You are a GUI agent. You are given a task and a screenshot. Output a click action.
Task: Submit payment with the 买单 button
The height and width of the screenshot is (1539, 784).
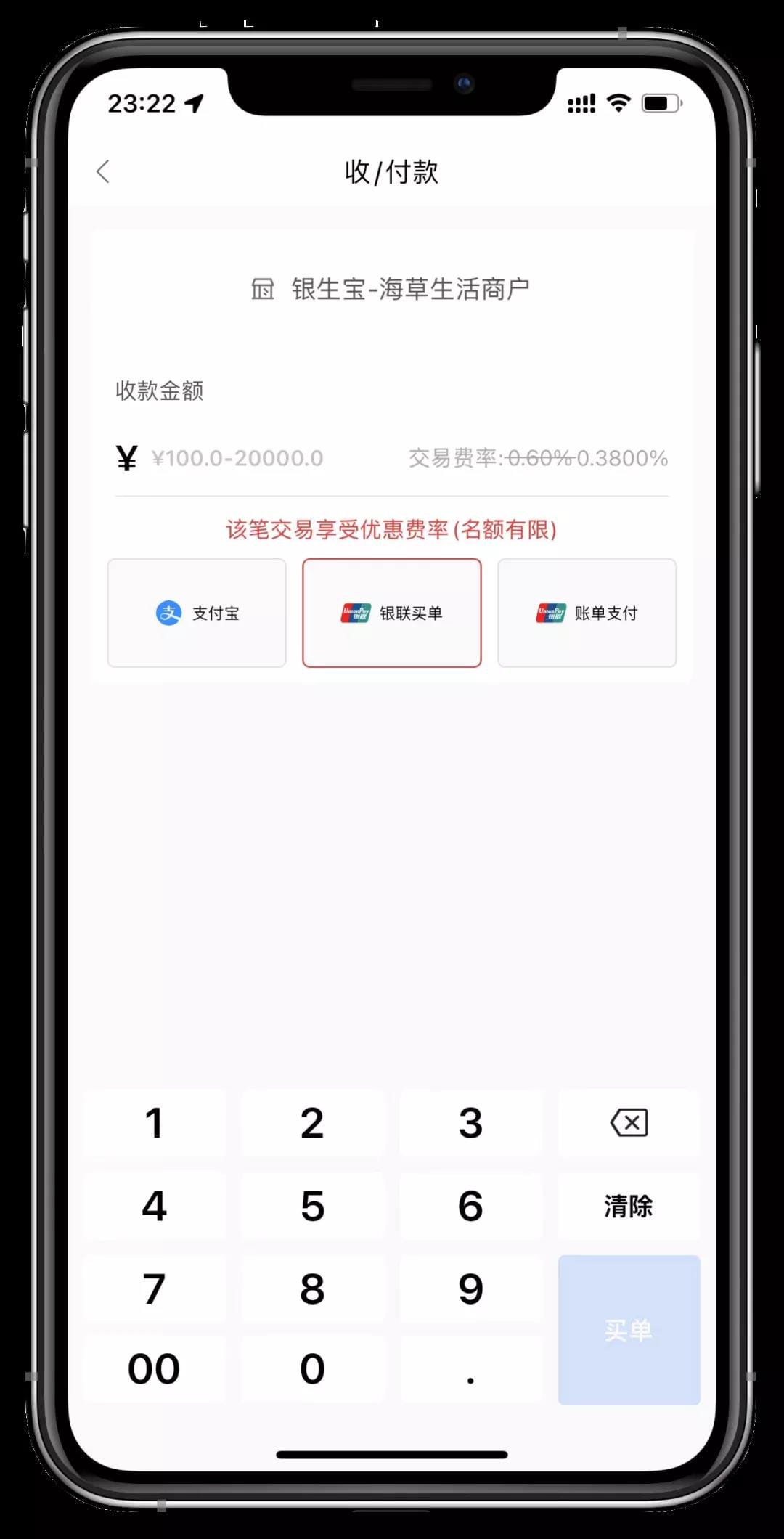pyautogui.click(x=629, y=1330)
